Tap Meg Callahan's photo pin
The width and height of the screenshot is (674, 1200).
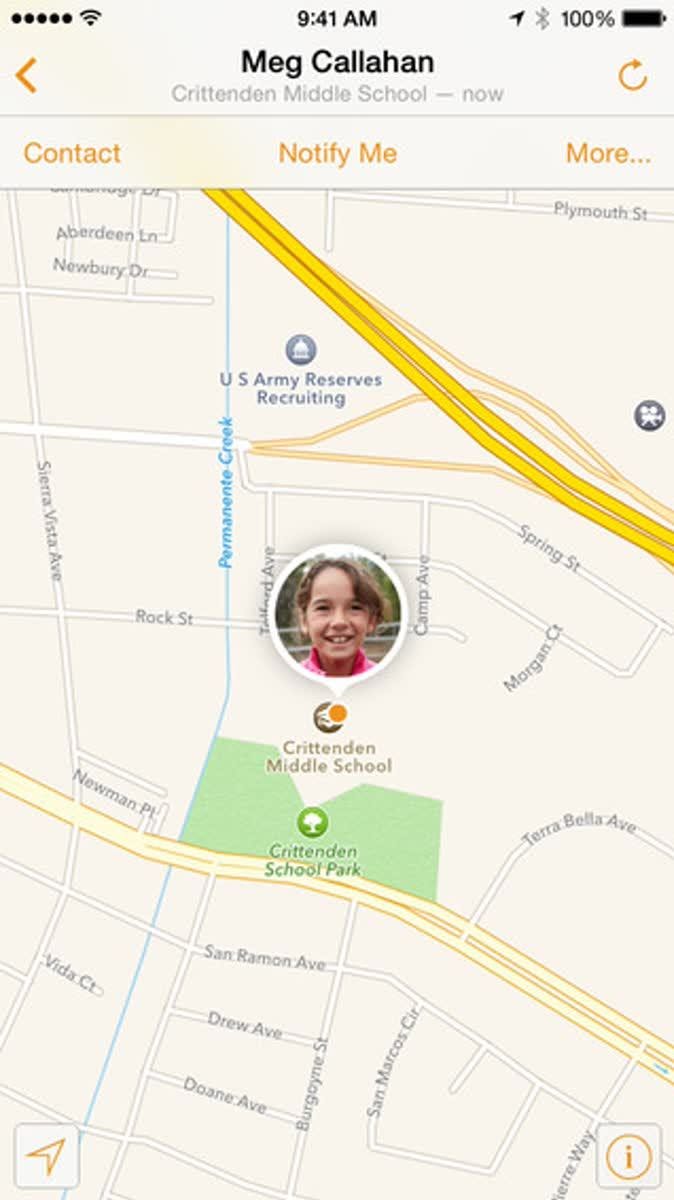coord(338,615)
